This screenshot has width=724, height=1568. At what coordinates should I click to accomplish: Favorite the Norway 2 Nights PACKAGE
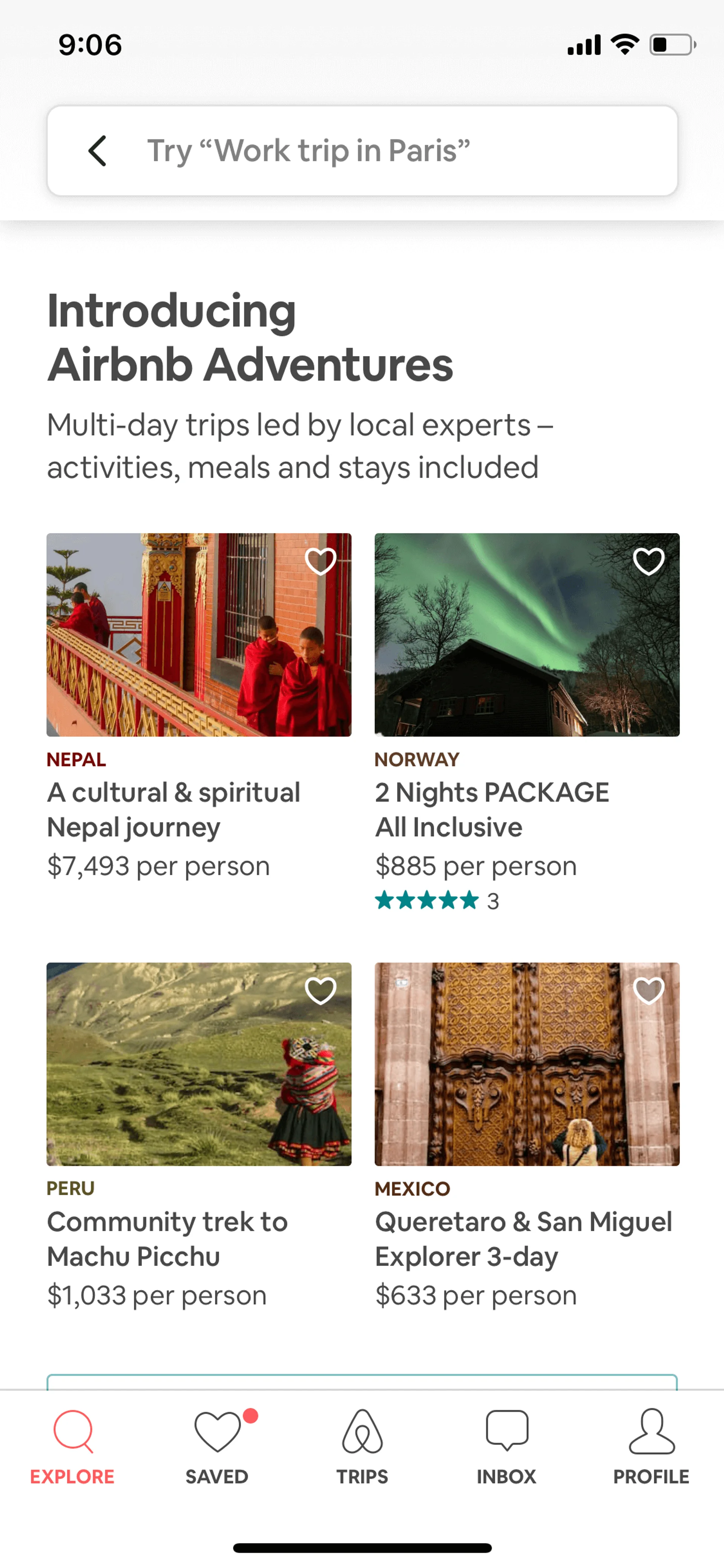click(648, 561)
